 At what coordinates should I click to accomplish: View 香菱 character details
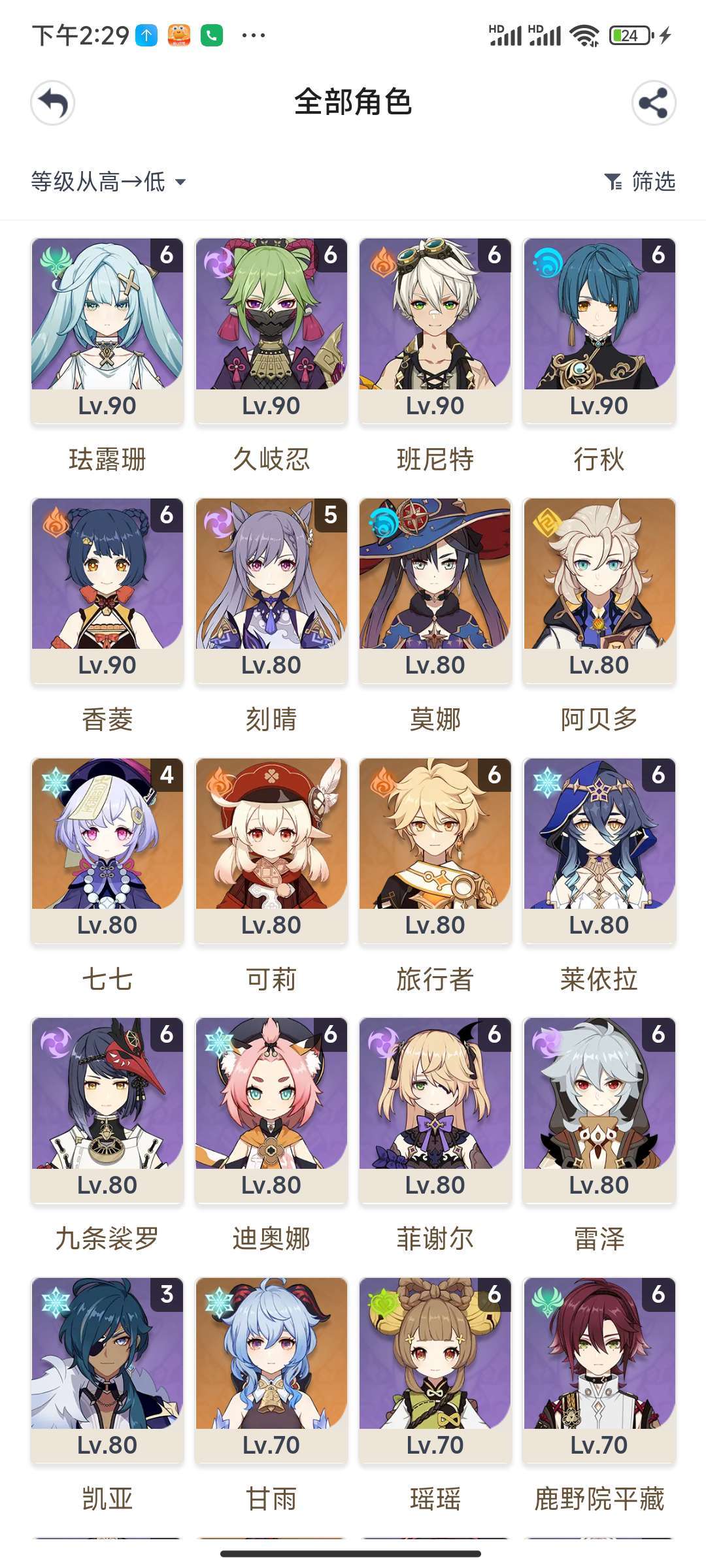pos(107,589)
